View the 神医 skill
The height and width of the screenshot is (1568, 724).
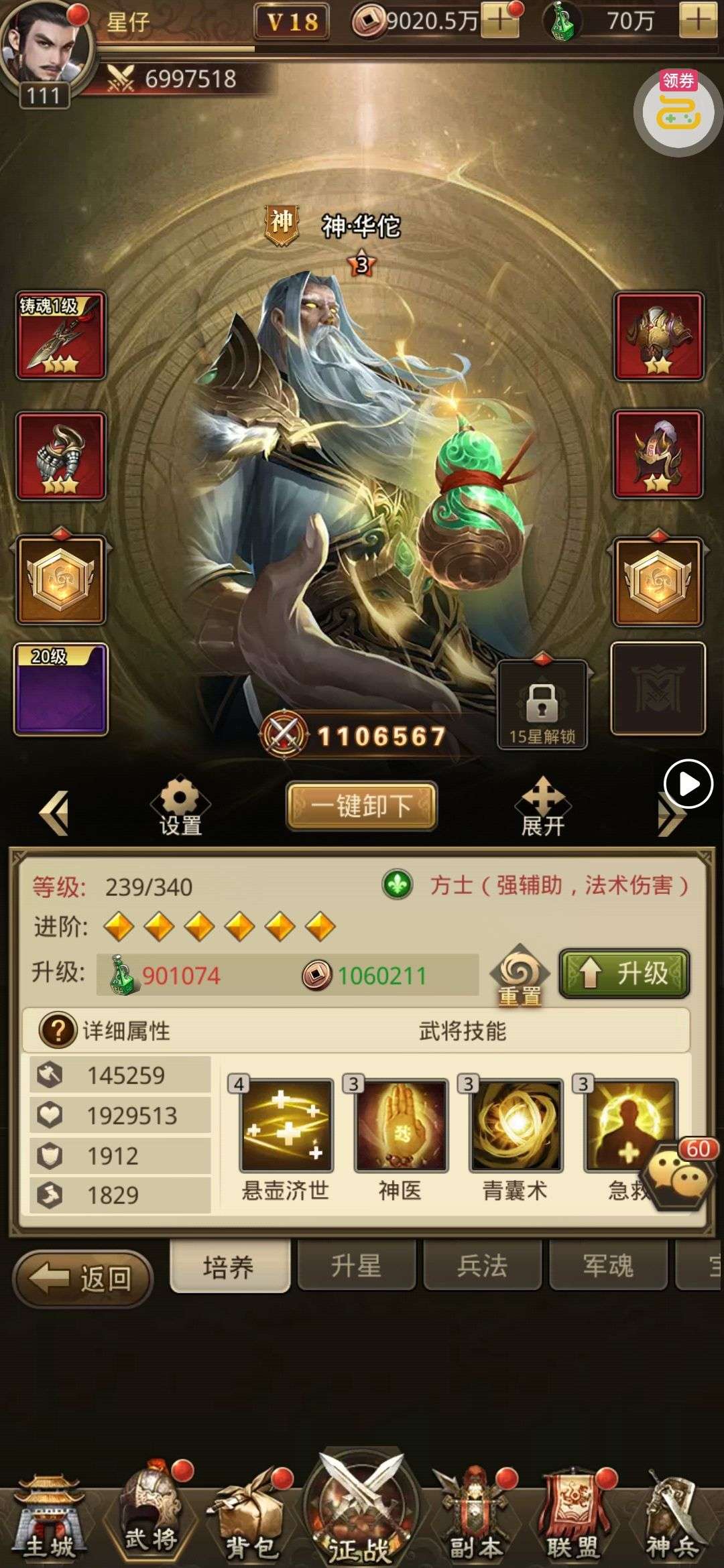tap(401, 1125)
